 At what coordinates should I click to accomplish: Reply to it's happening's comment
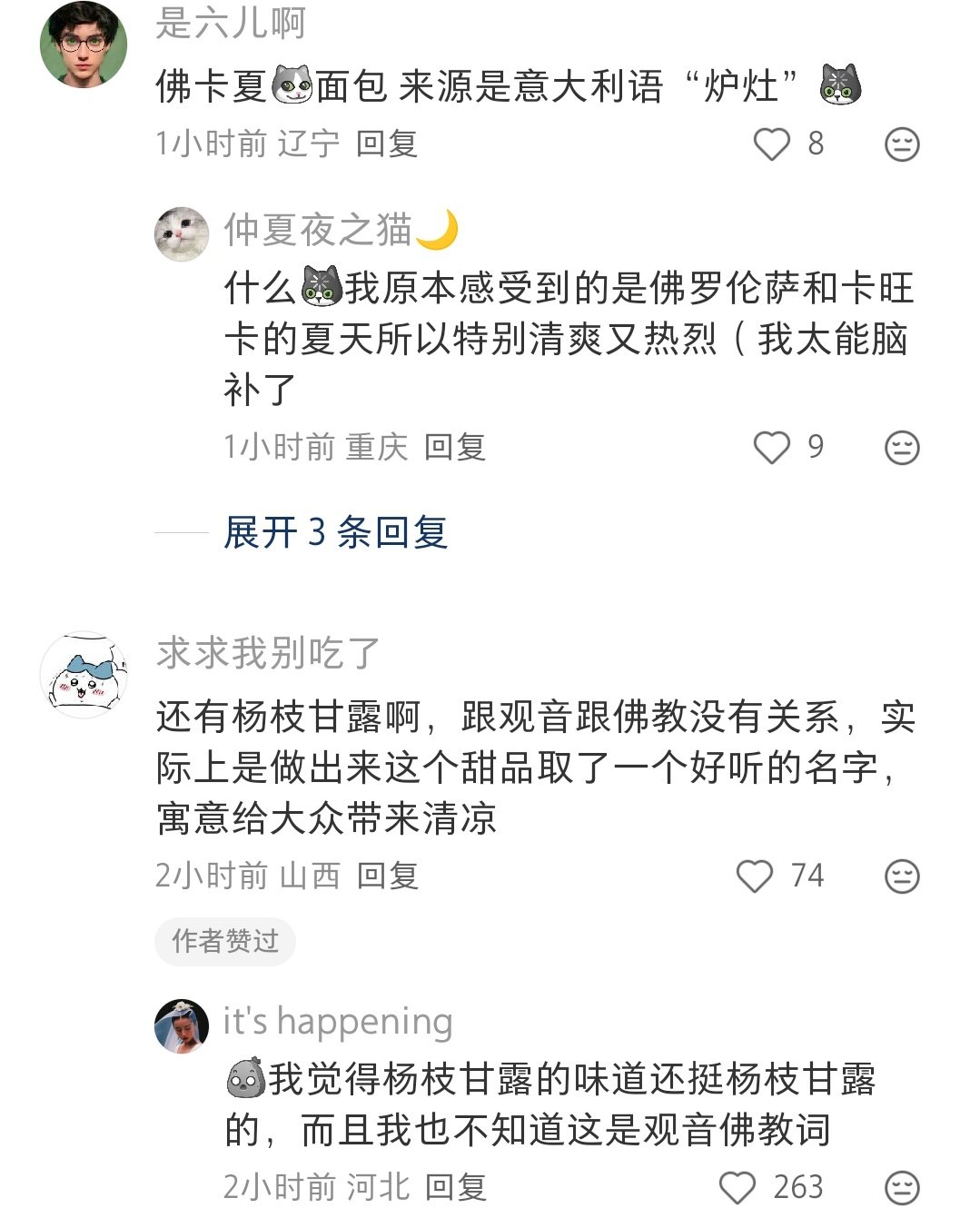click(455, 1187)
